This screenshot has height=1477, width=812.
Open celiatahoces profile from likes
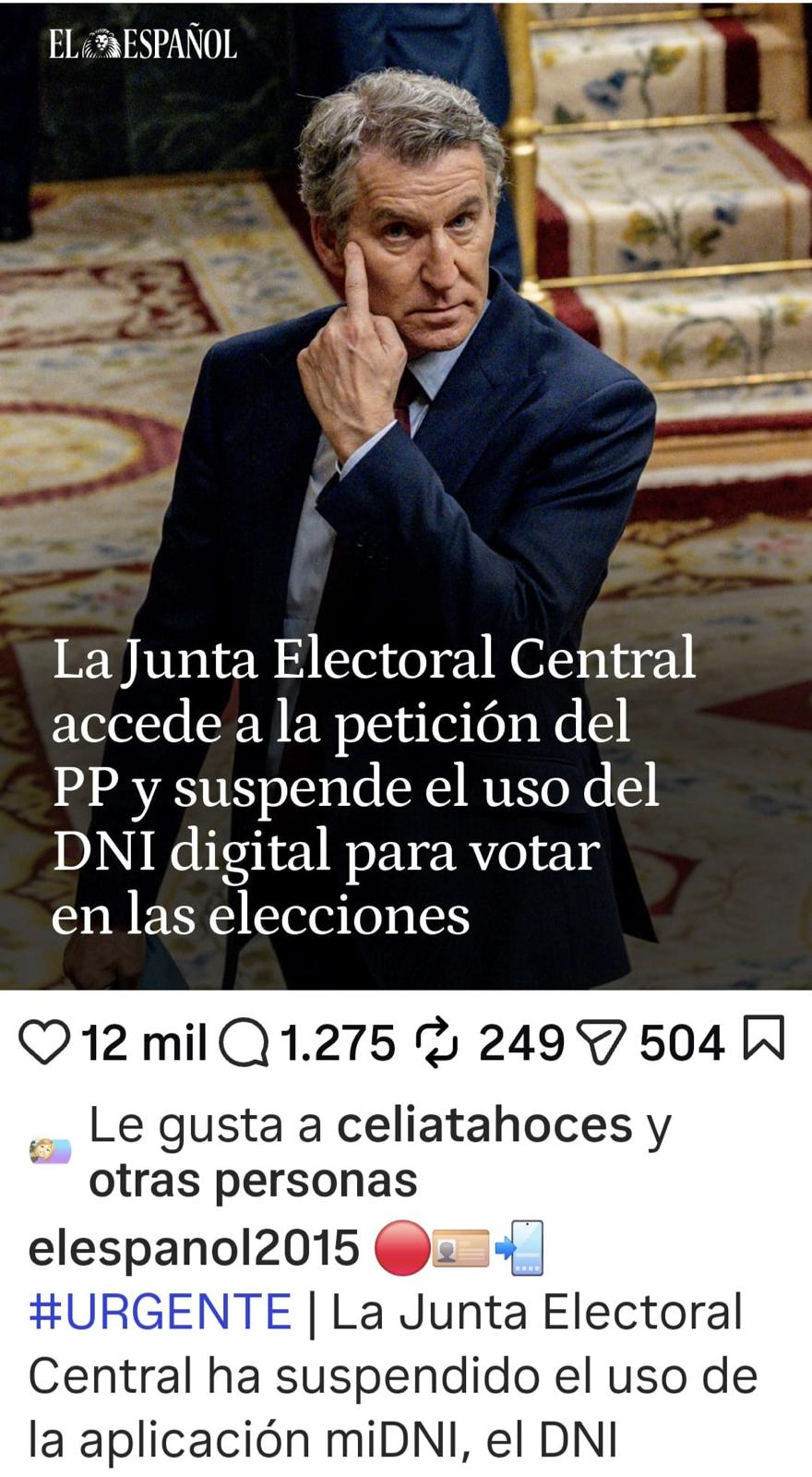tap(484, 1125)
